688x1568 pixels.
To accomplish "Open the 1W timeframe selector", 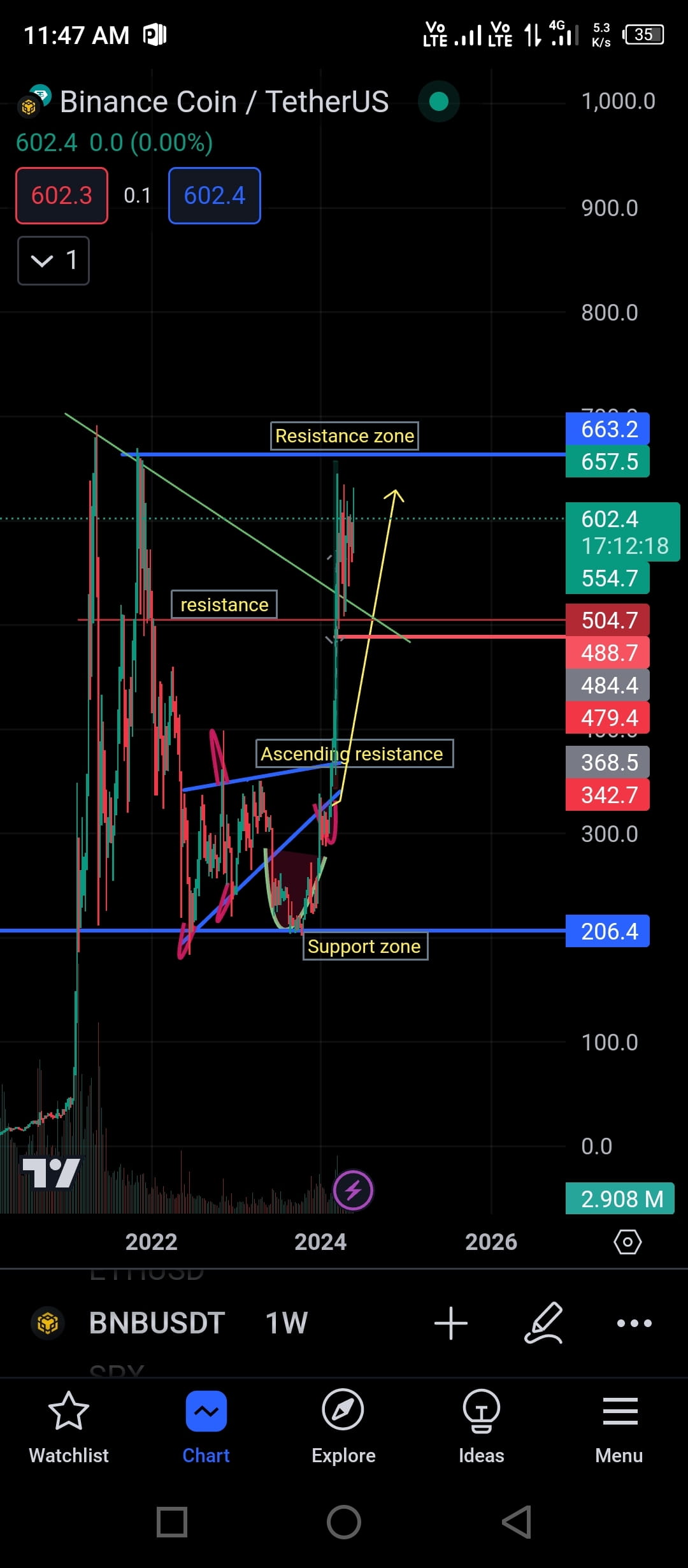I will pos(285,1323).
